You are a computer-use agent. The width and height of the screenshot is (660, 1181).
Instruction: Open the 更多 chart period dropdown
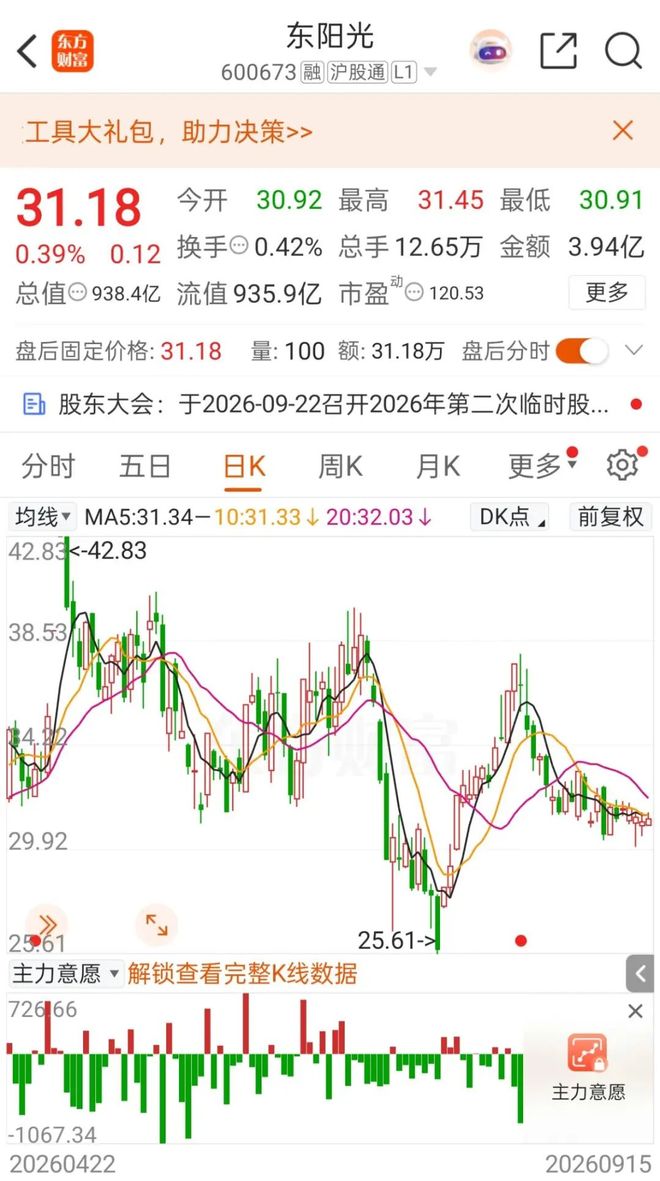pos(541,466)
